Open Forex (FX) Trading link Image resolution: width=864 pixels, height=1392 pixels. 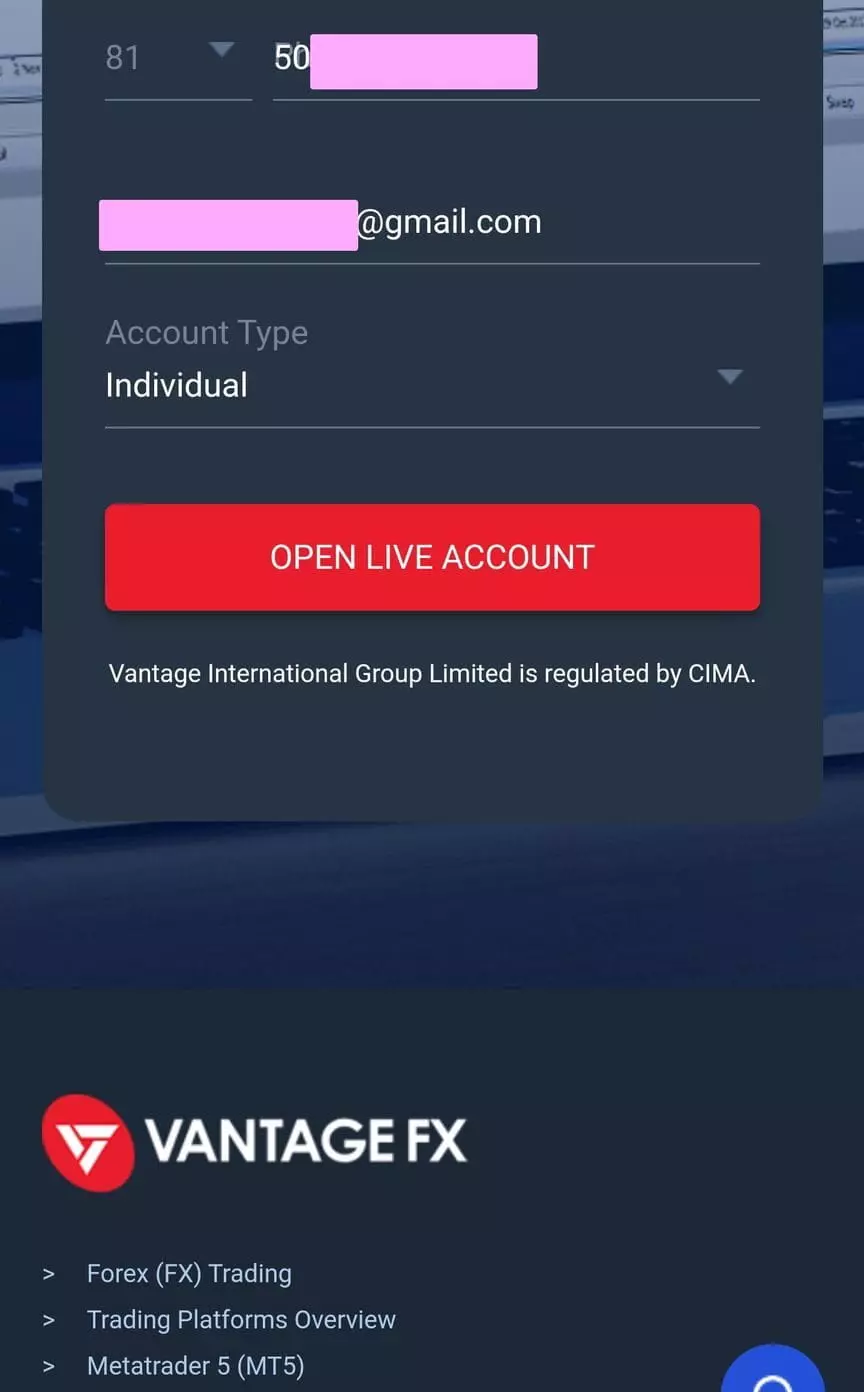[189, 1273]
